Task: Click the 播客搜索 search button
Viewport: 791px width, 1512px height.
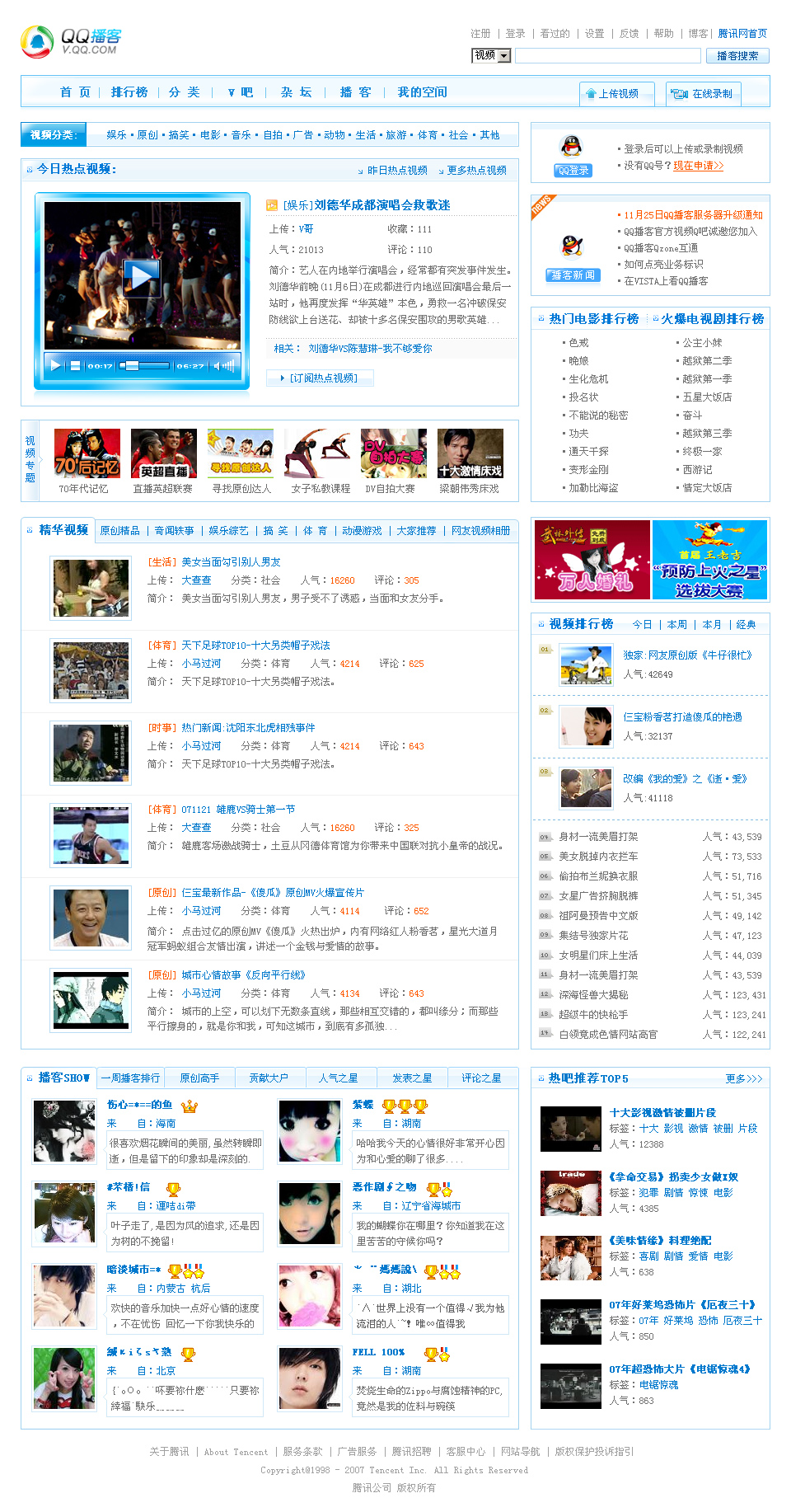Action: [737, 55]
